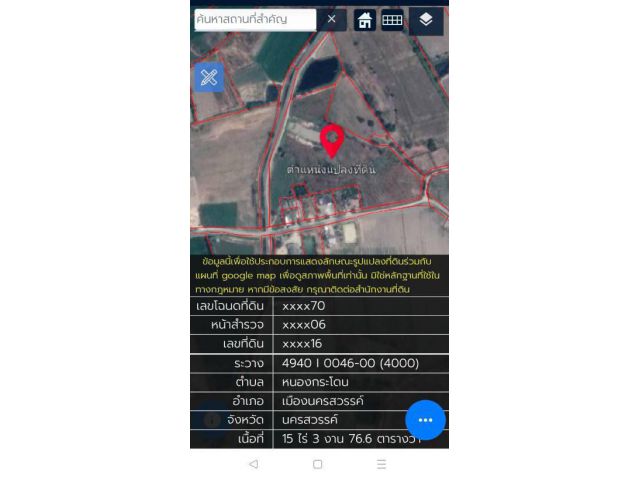
Task: Clear the search box with X
Action: click(x=331, y=19)
